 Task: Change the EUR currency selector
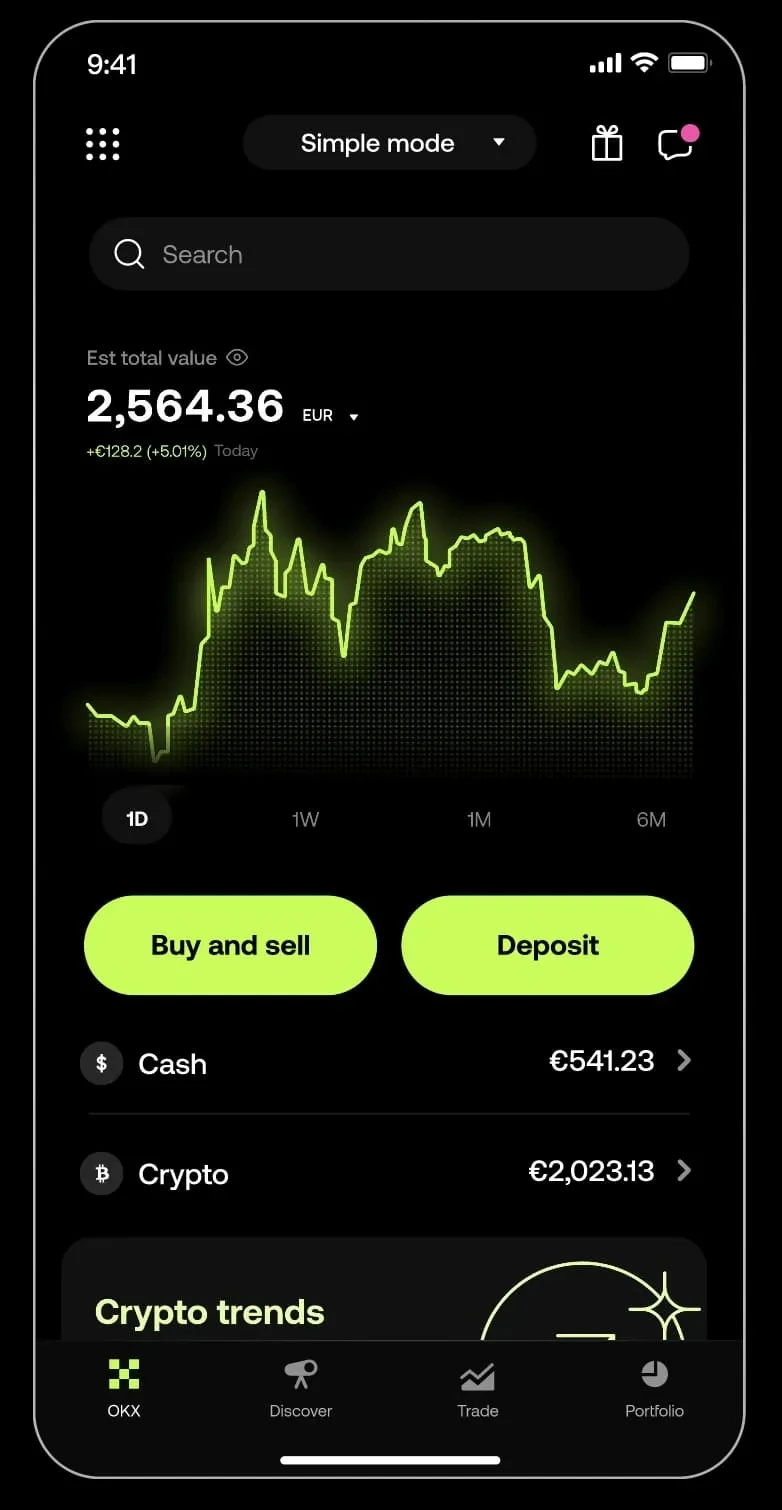(x=330, y=415)
